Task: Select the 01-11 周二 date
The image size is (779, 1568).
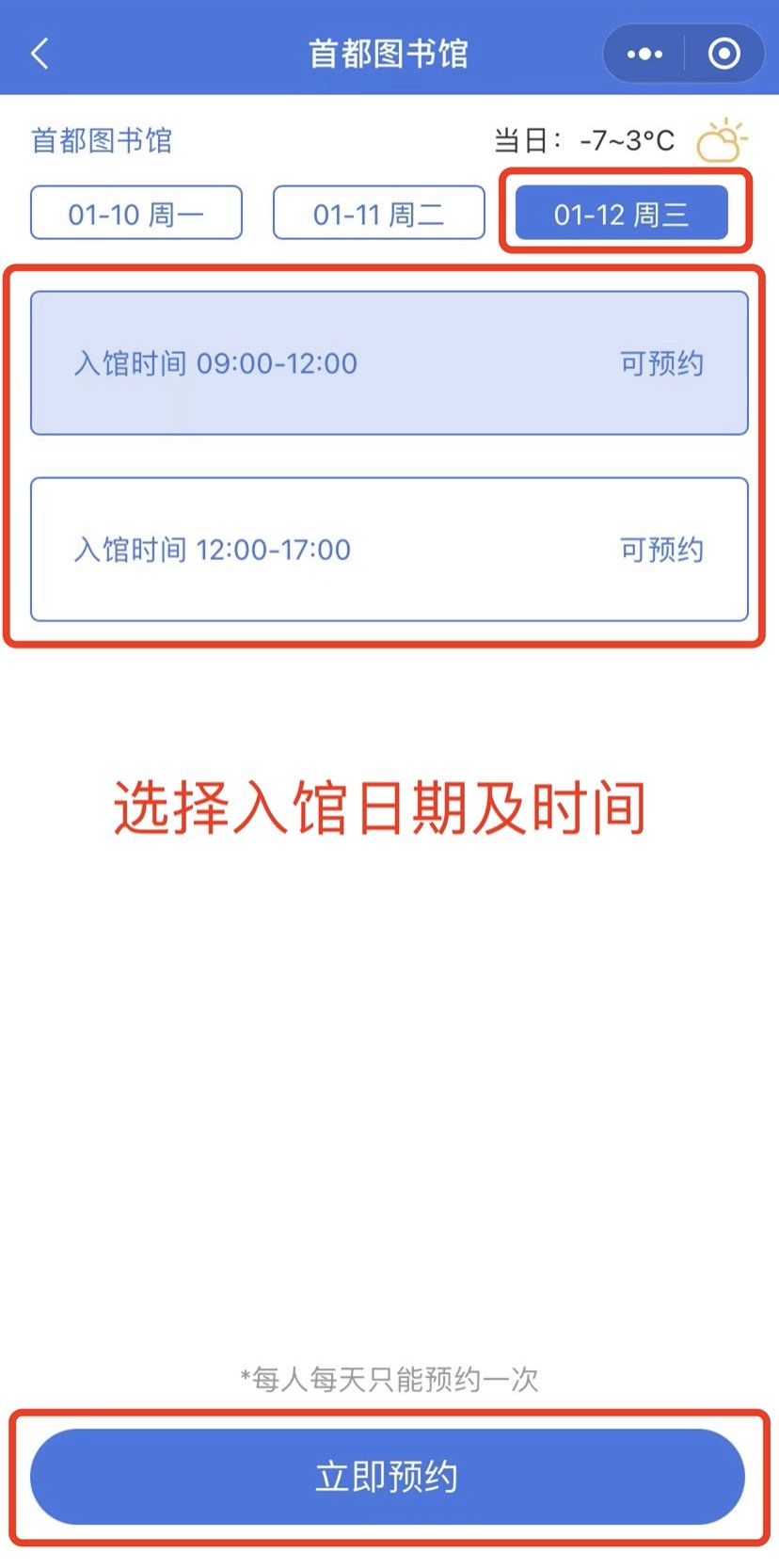Action: click(378, 214)
